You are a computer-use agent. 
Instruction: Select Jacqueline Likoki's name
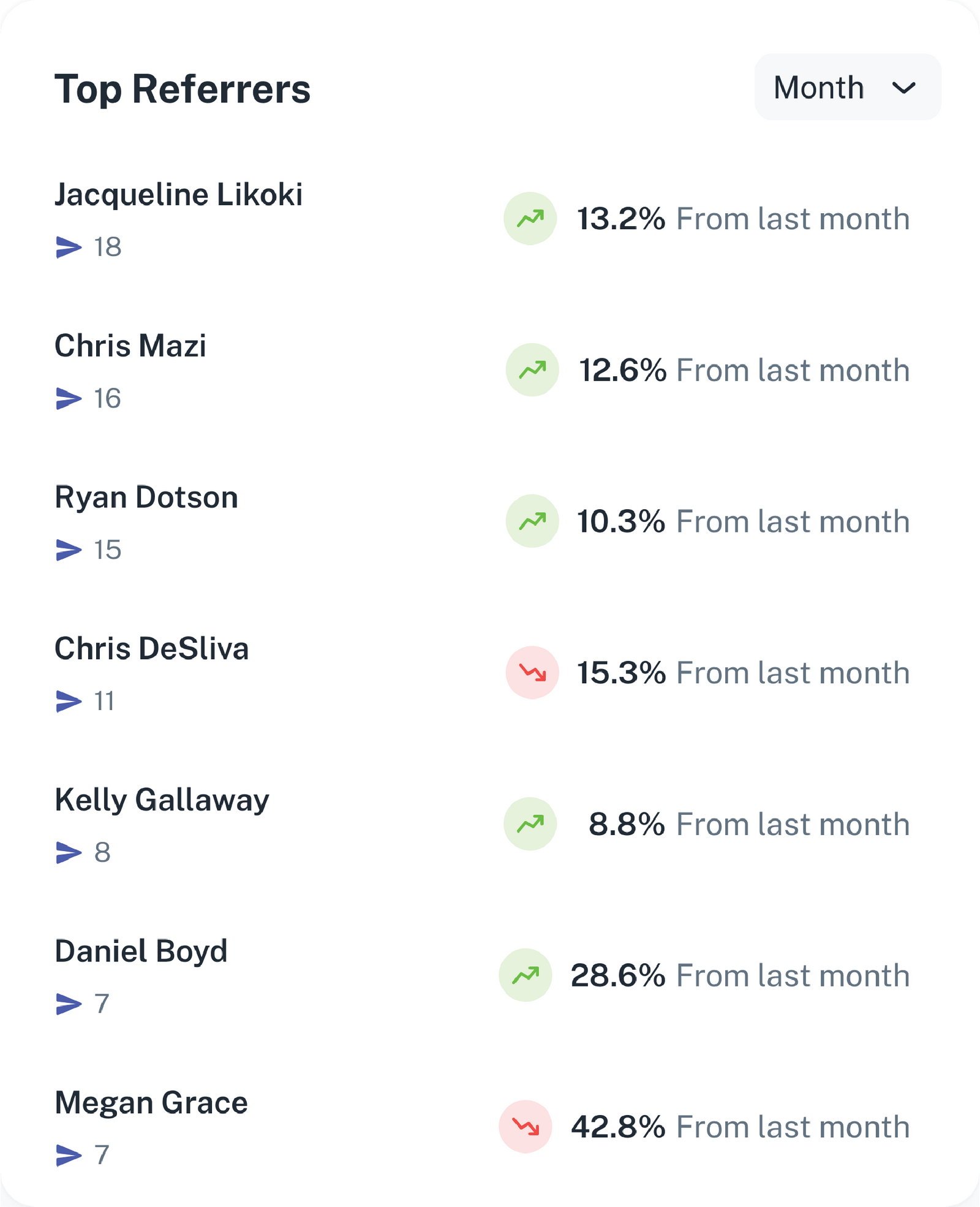(x=178, y=195)
